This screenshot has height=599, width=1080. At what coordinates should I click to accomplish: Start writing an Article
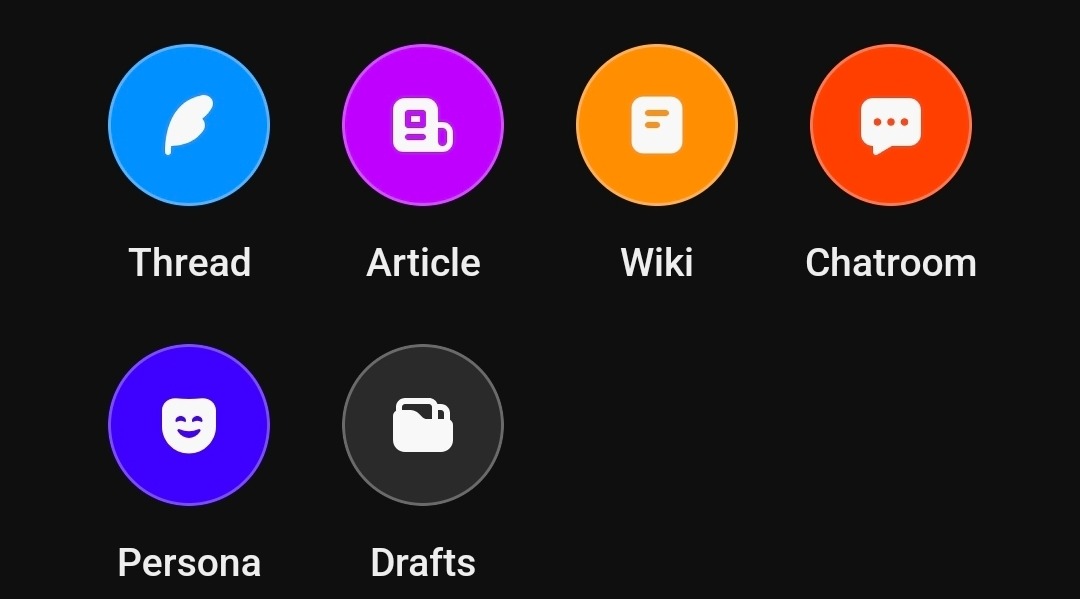423,125
